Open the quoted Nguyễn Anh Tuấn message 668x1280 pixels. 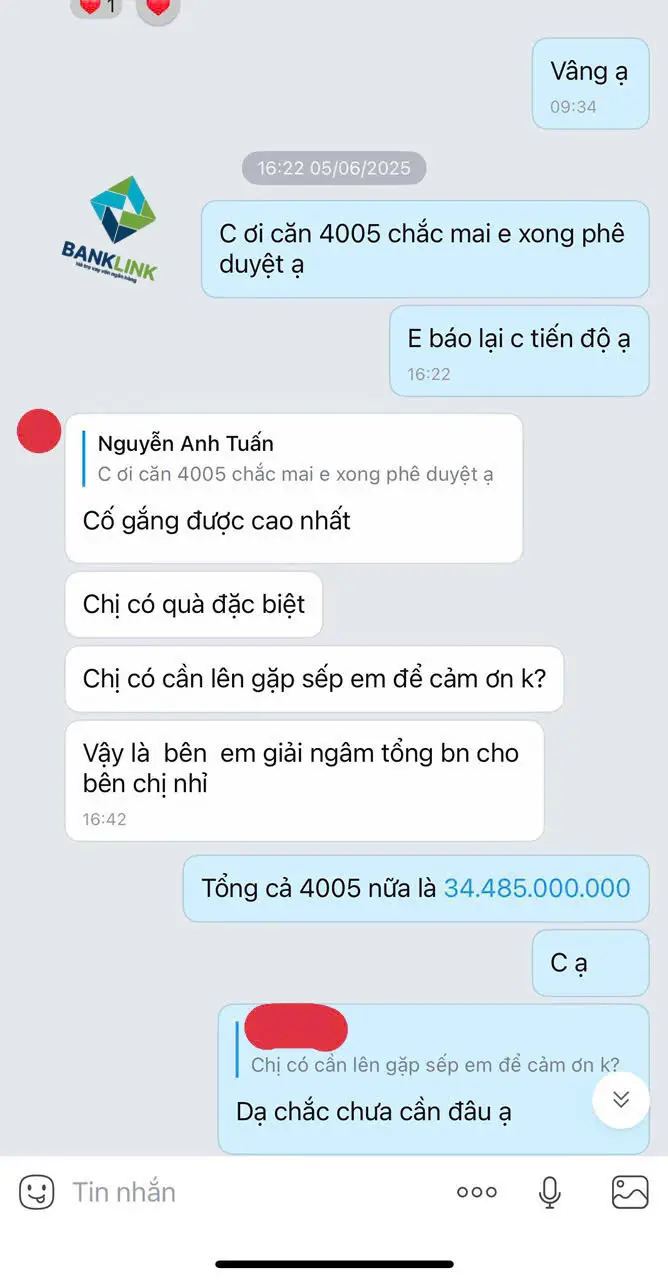tap(295, 459)
